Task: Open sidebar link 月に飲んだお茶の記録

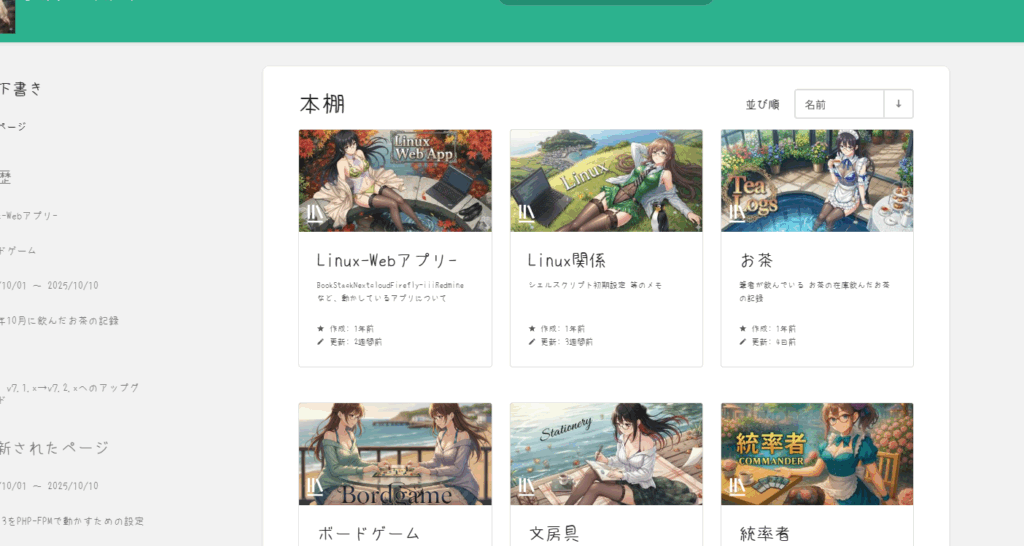Action: click(x=60, y=321)
